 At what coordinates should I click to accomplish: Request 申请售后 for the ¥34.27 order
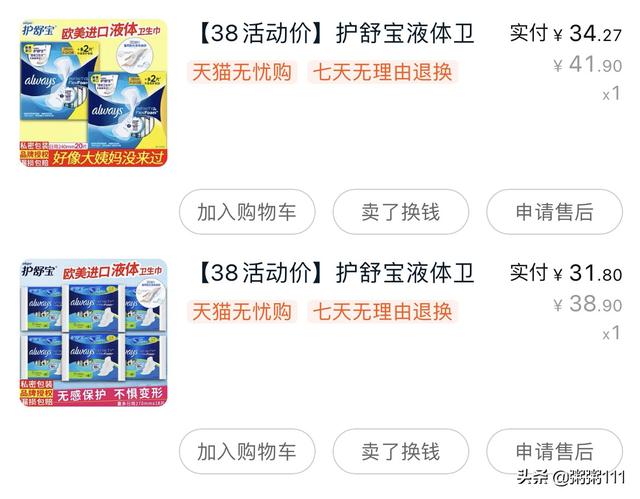(x=554, y=212)
